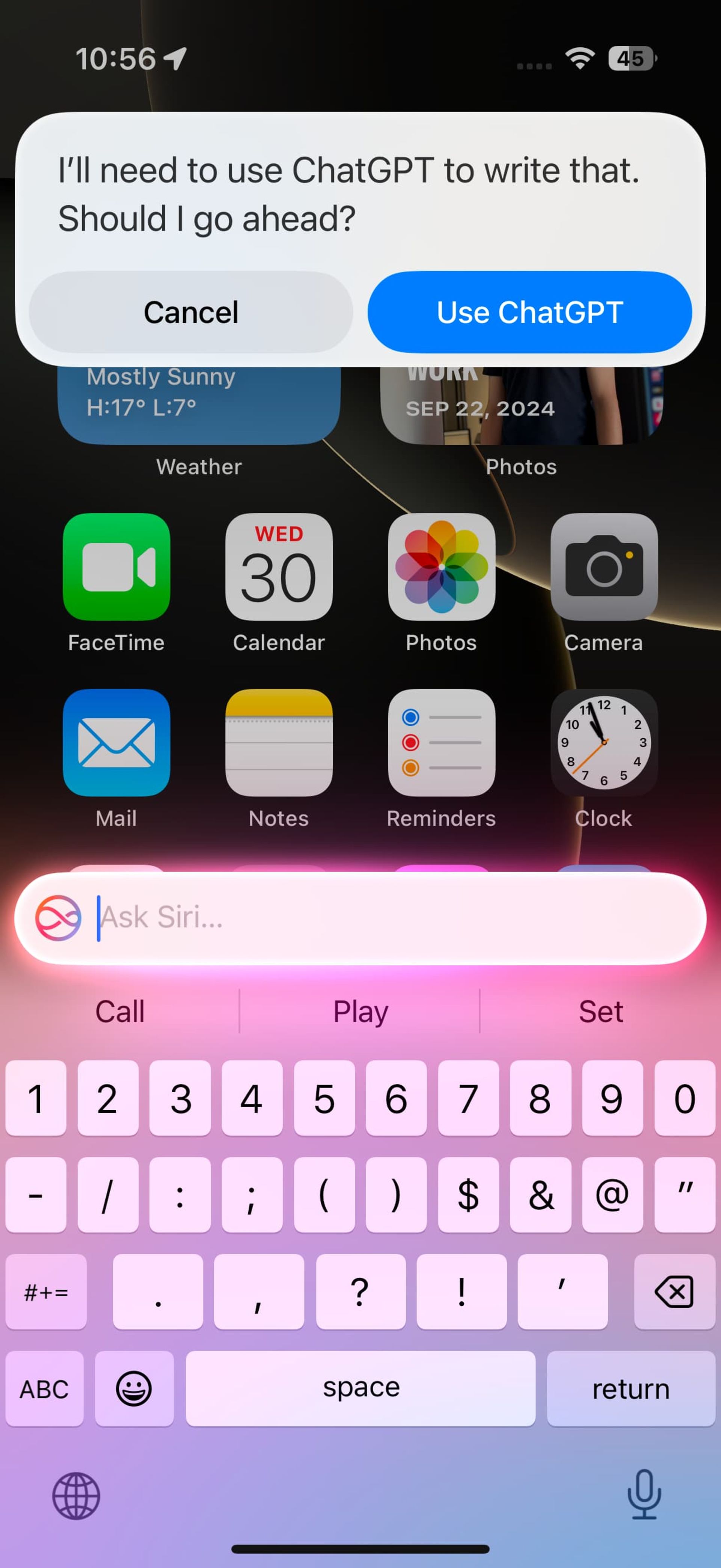721x1568 pixels.
Task: Switch keyboard language with the globe
Action: (x=76, y=1495)
